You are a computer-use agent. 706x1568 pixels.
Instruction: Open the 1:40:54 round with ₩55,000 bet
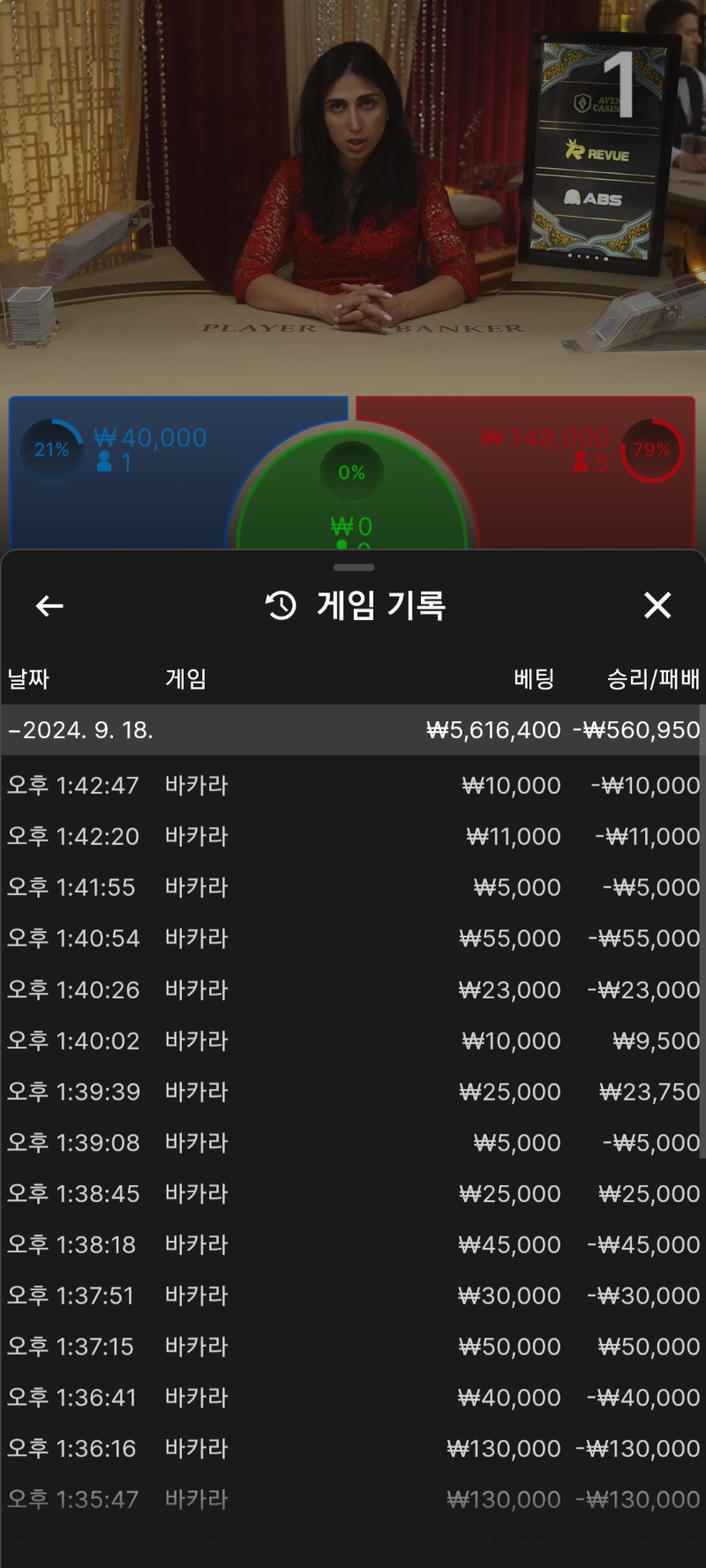353,938
